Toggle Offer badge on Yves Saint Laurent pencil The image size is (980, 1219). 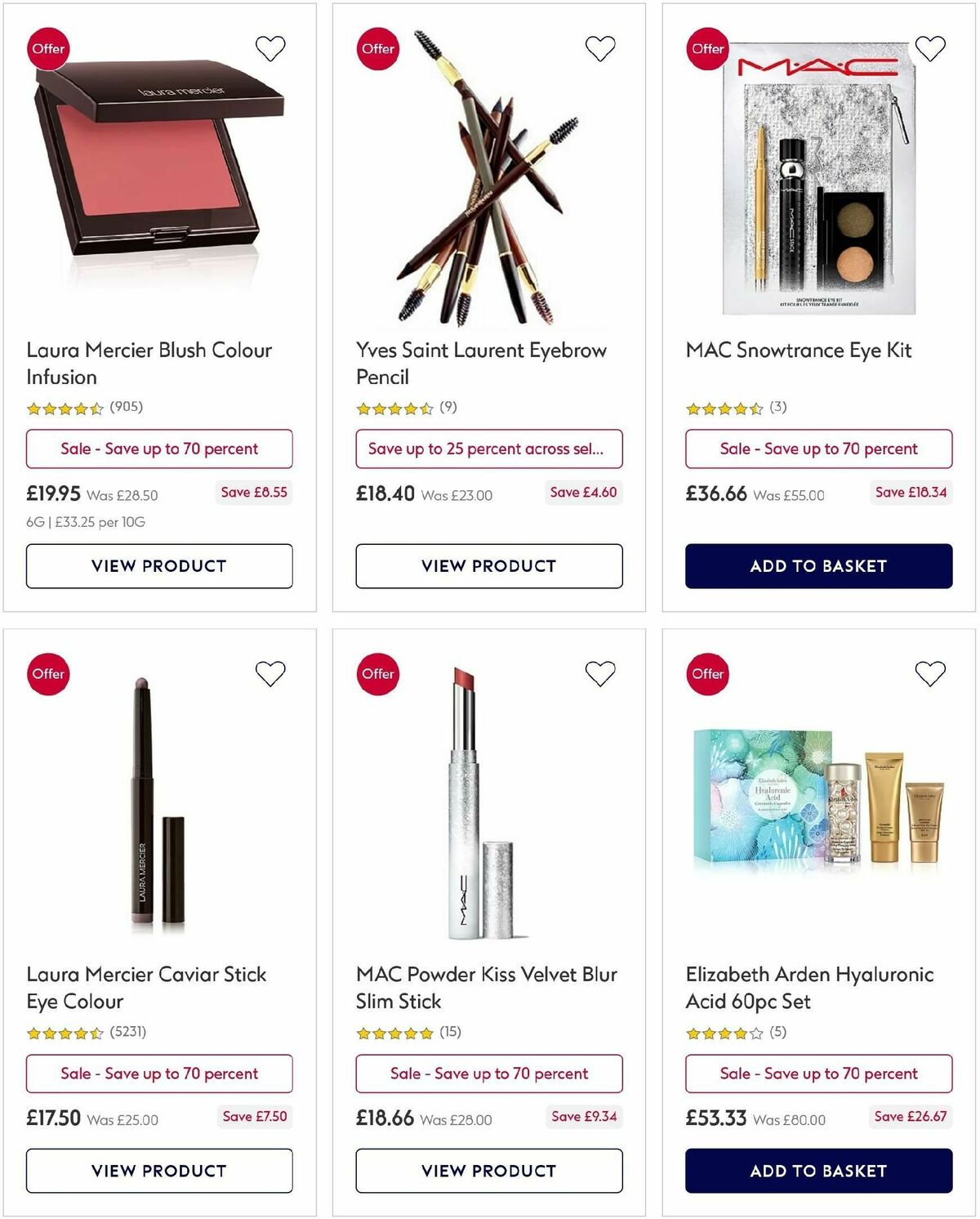[377, 48]
